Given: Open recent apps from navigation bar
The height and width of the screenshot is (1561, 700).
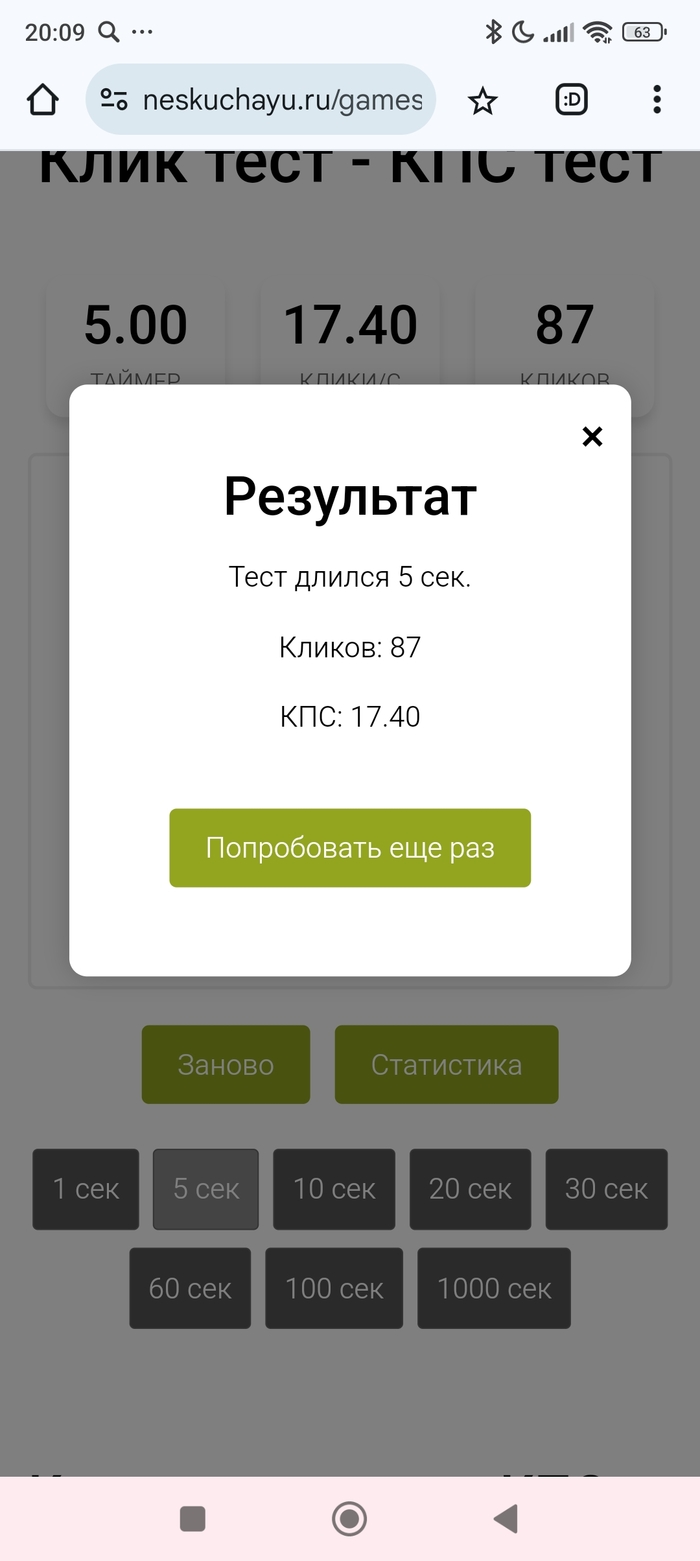Looking at the screenshot, I should (192, 1519).
